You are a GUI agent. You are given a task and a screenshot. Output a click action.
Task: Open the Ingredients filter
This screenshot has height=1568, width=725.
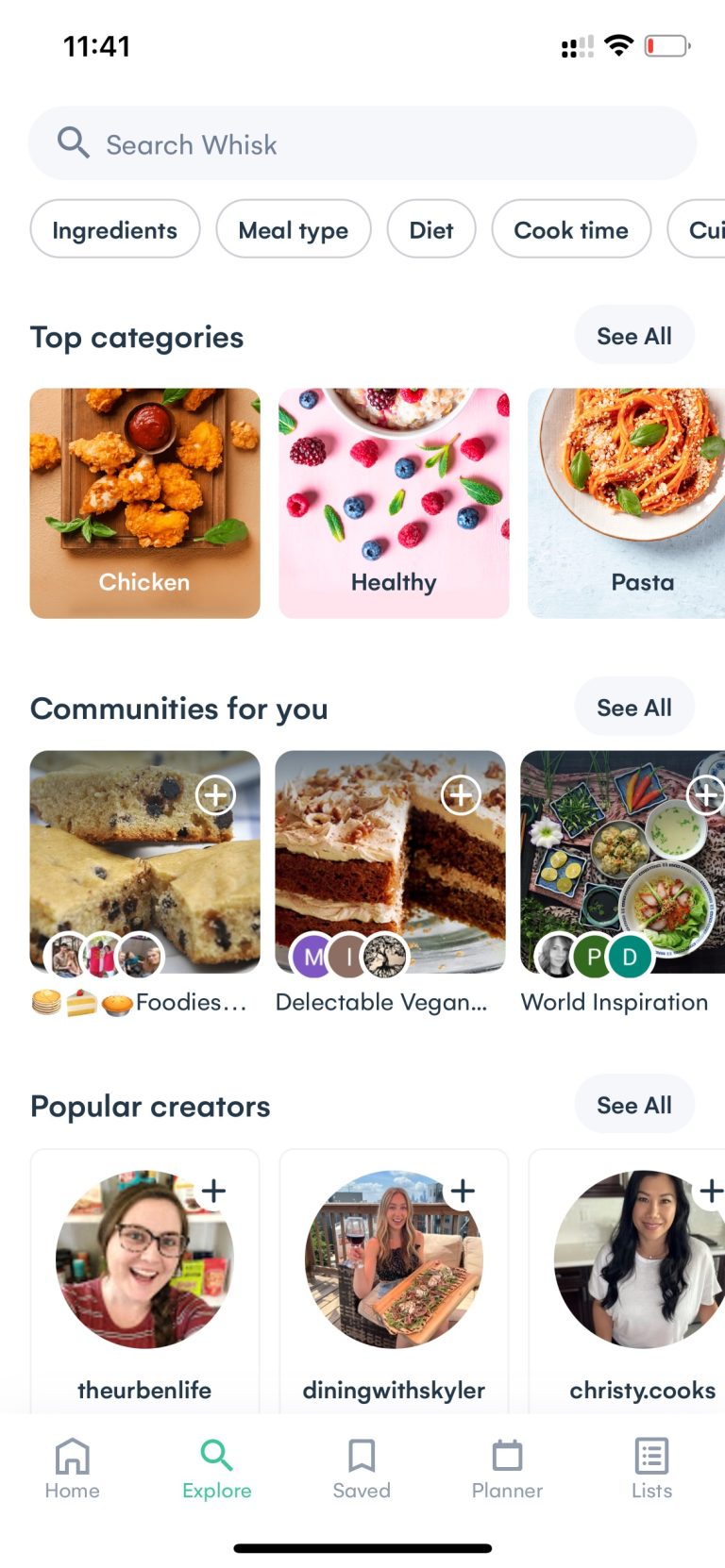click(x=114, y=229)
